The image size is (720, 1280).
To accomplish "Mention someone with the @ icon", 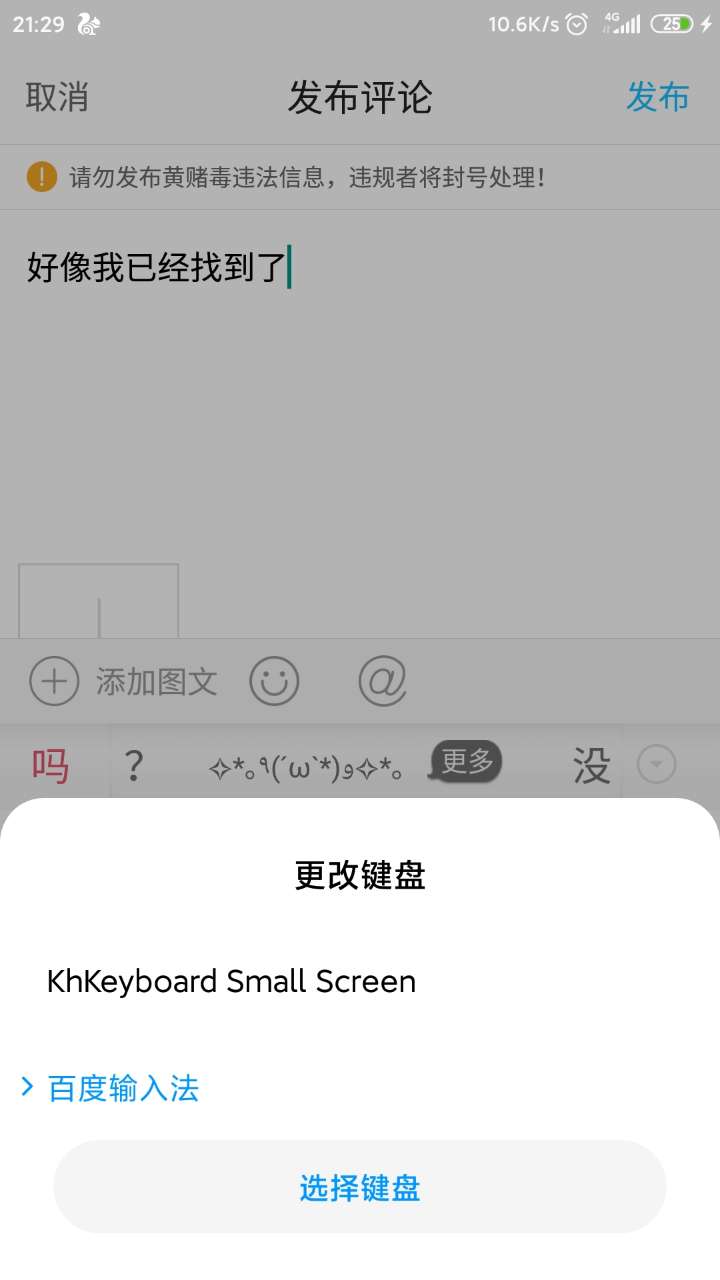I will (x=382, y=682).
